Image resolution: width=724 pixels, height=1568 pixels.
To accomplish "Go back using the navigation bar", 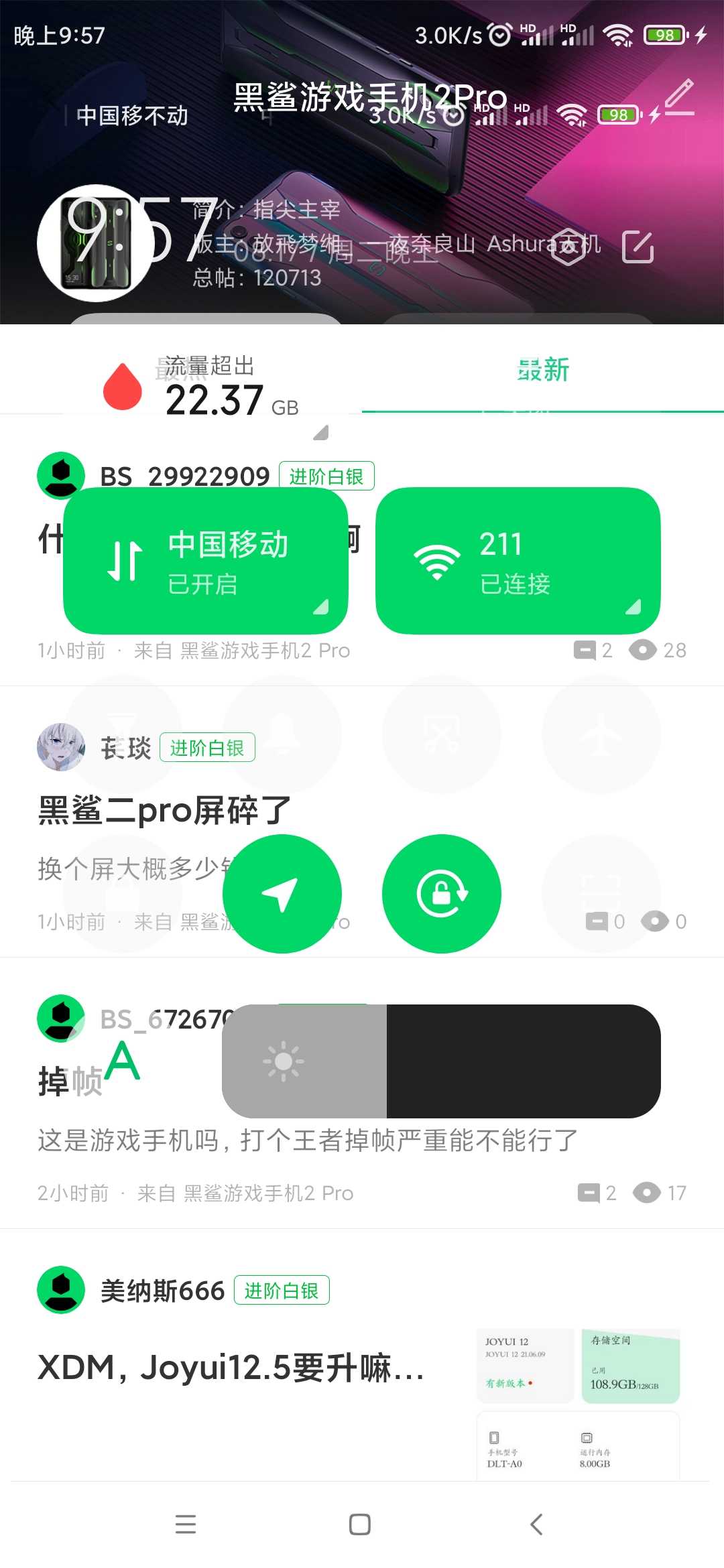I will tap(536, 1524).
